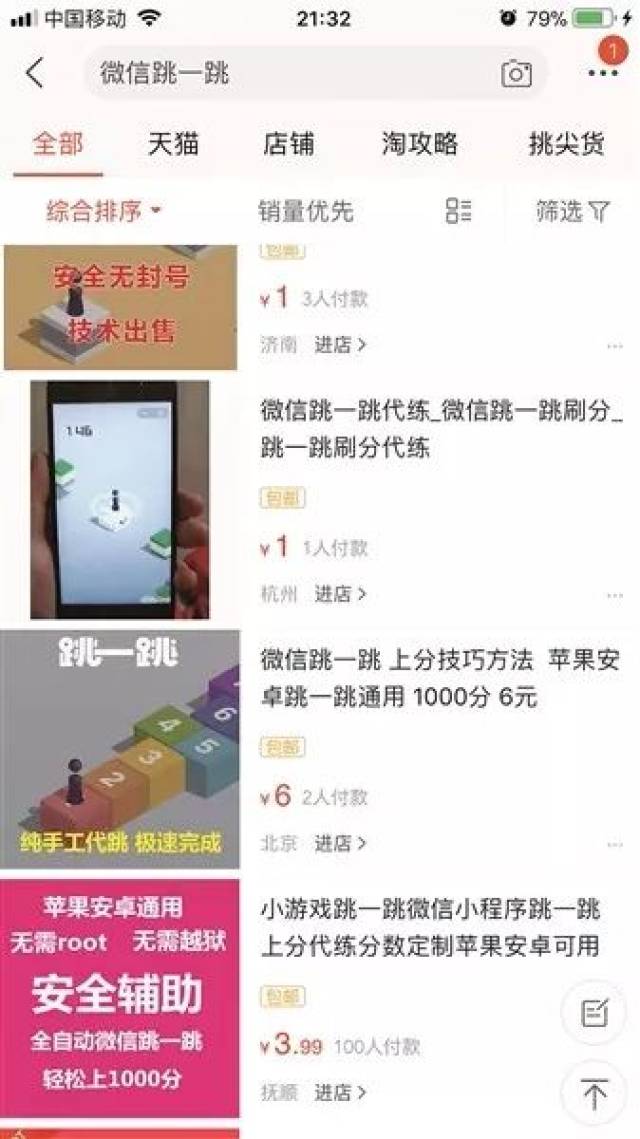The height and width of the screenshot is (1139, 640).
Task: Tap the search box with 微信跳一跳
Action: pos(290,73)
